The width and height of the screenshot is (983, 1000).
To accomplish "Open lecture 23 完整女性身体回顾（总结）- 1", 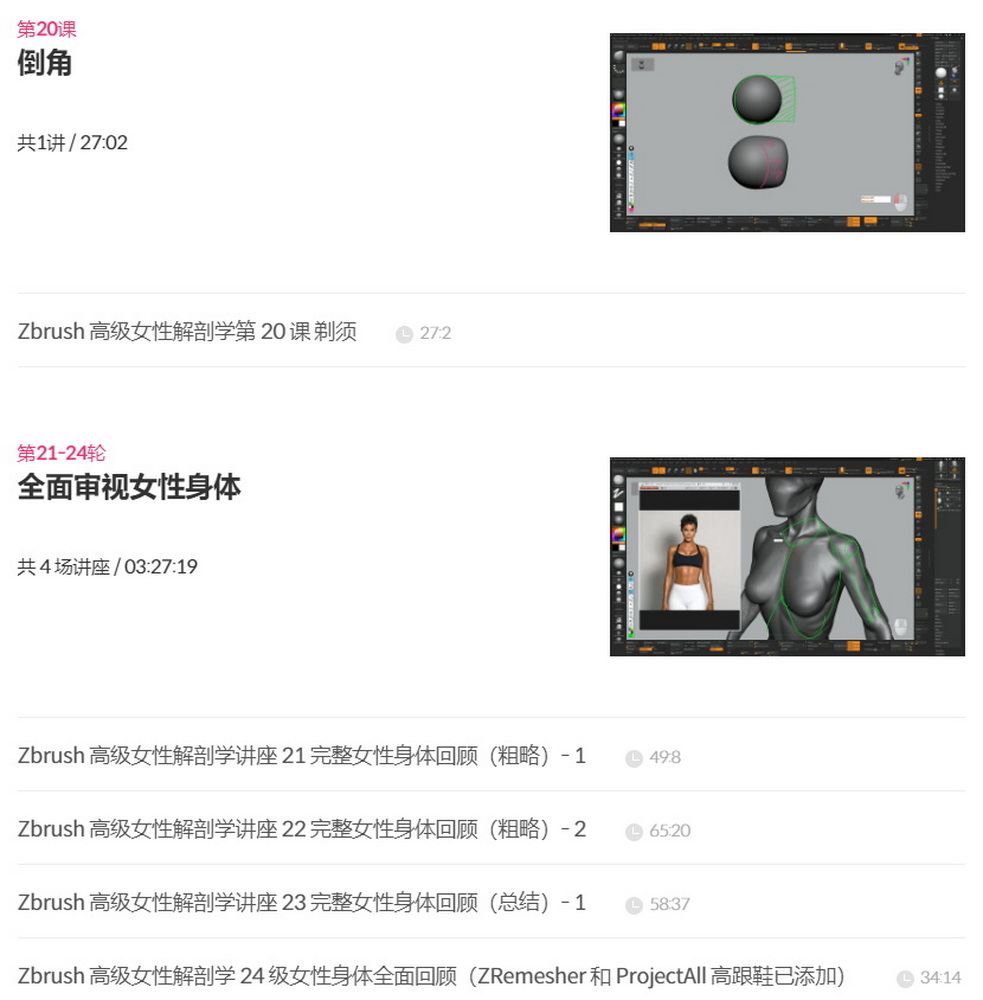I will [301, 902].
